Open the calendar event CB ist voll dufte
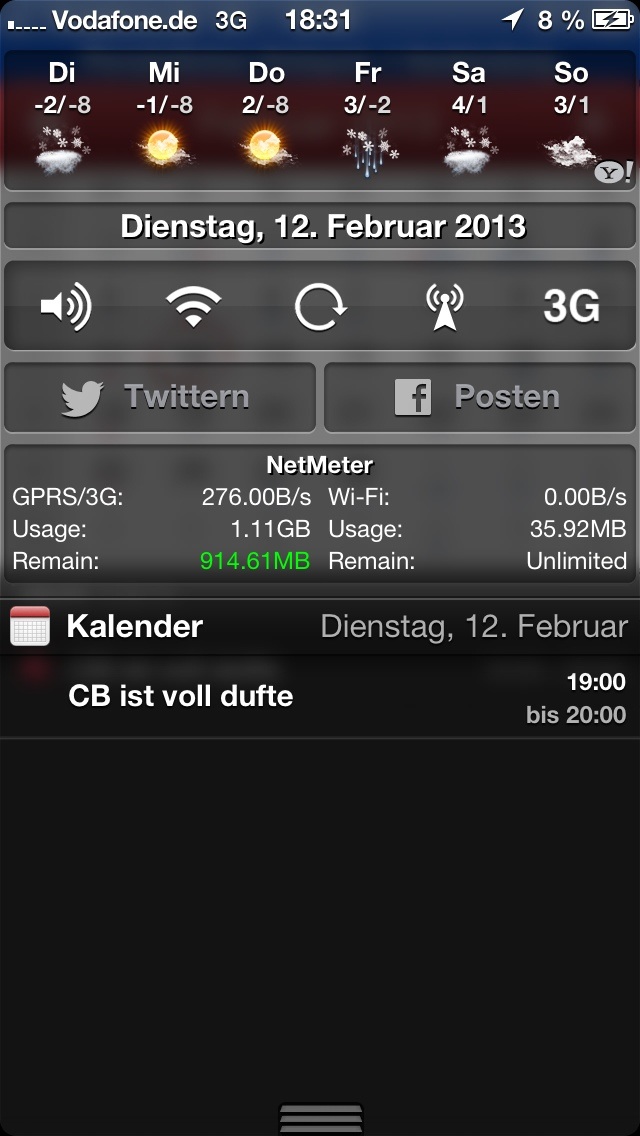 [320, 697]
